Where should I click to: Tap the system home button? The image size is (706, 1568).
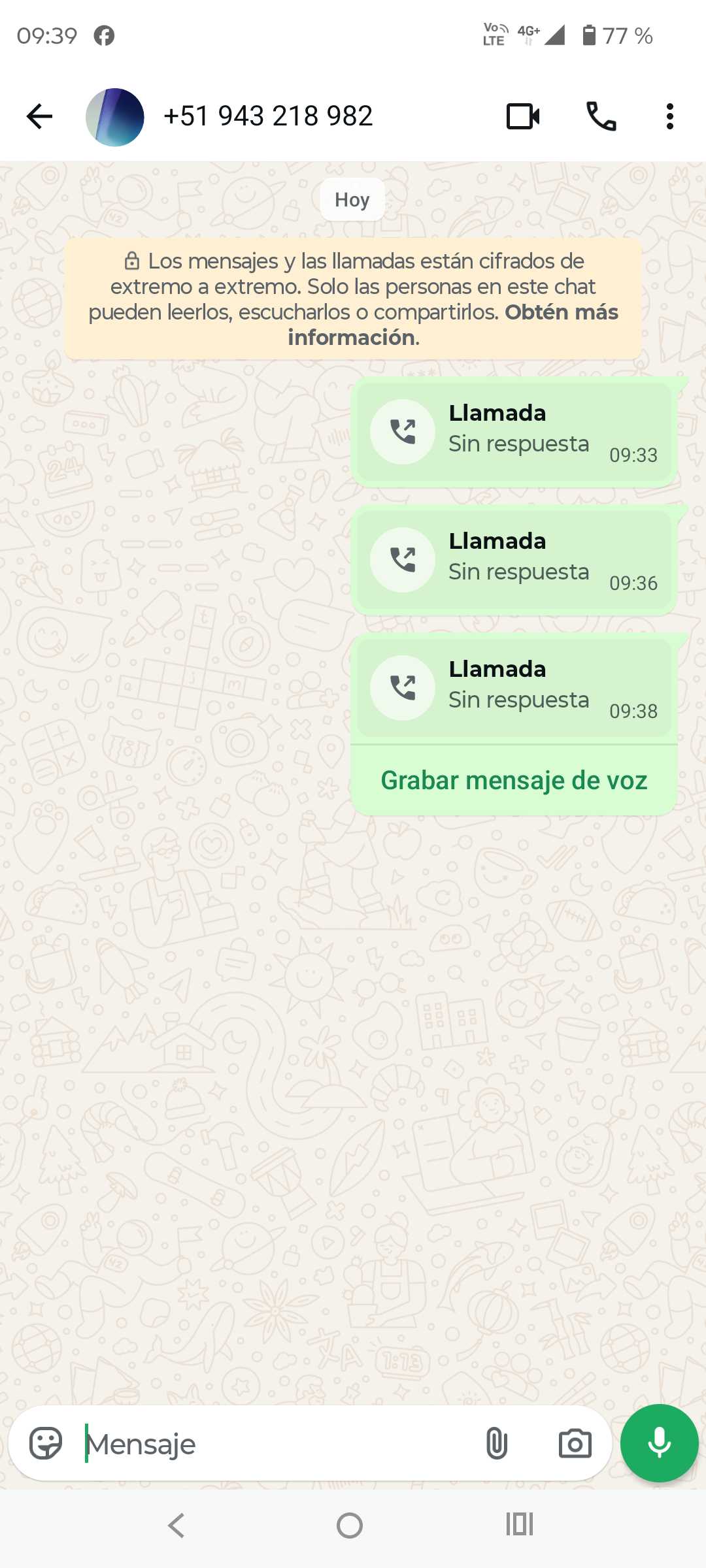350,1526
